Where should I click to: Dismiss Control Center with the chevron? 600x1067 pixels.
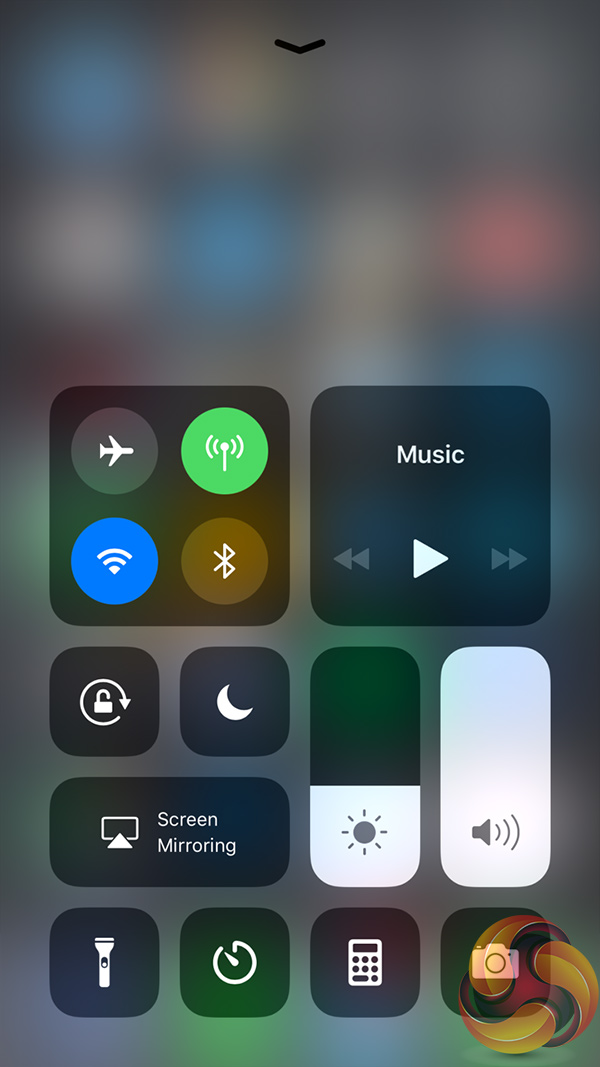click(x=300, y=46)
